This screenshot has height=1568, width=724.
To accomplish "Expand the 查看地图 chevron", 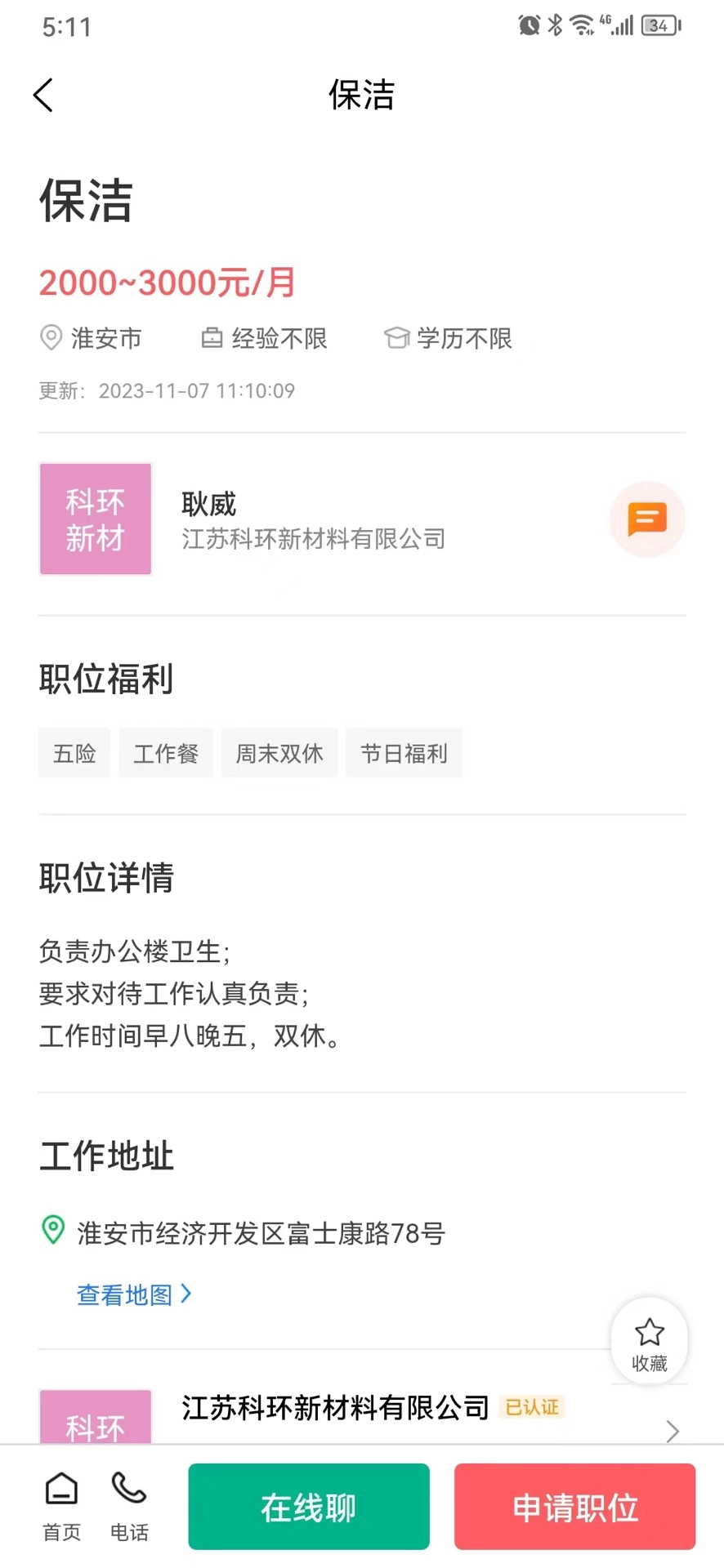I will (x=186, y=1294).
